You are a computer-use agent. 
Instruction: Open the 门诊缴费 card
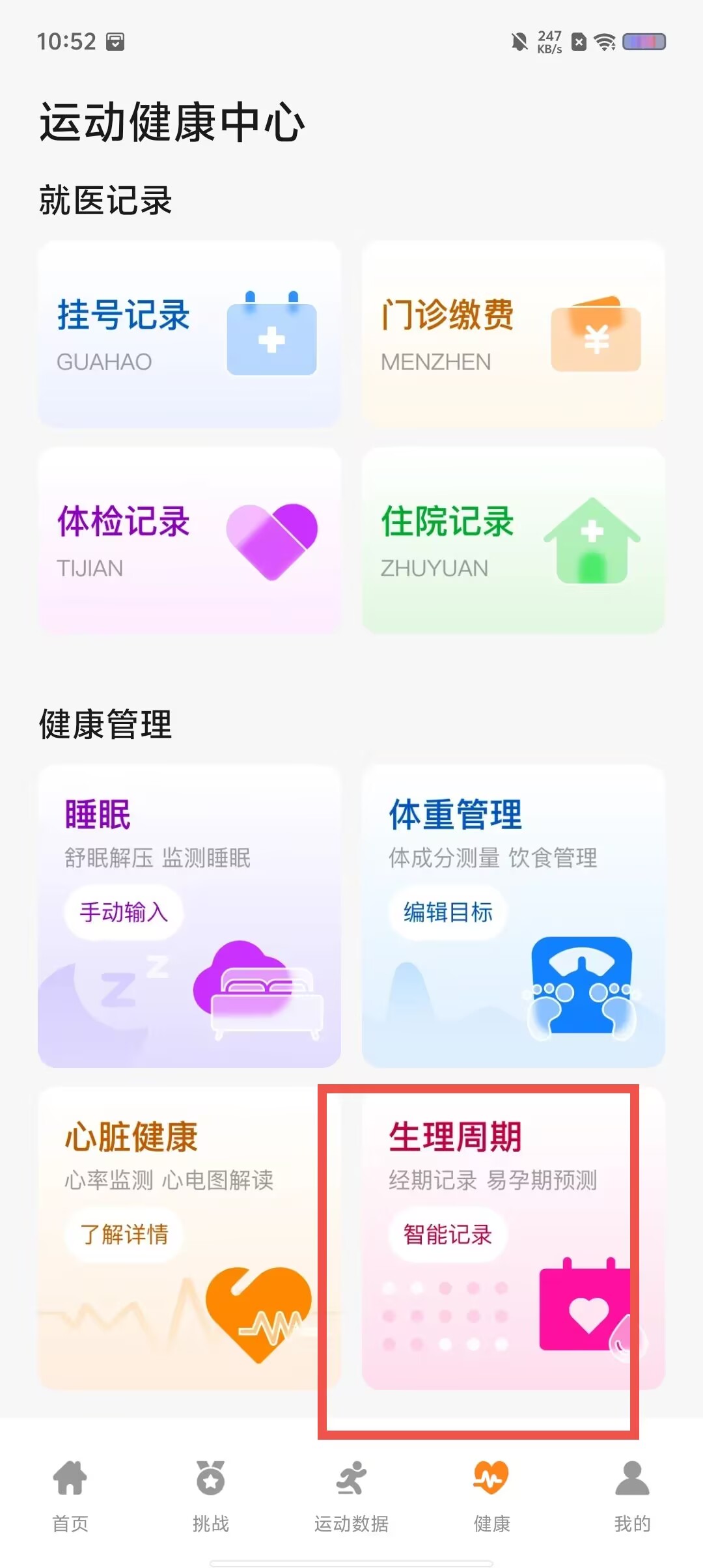point(514,334)
